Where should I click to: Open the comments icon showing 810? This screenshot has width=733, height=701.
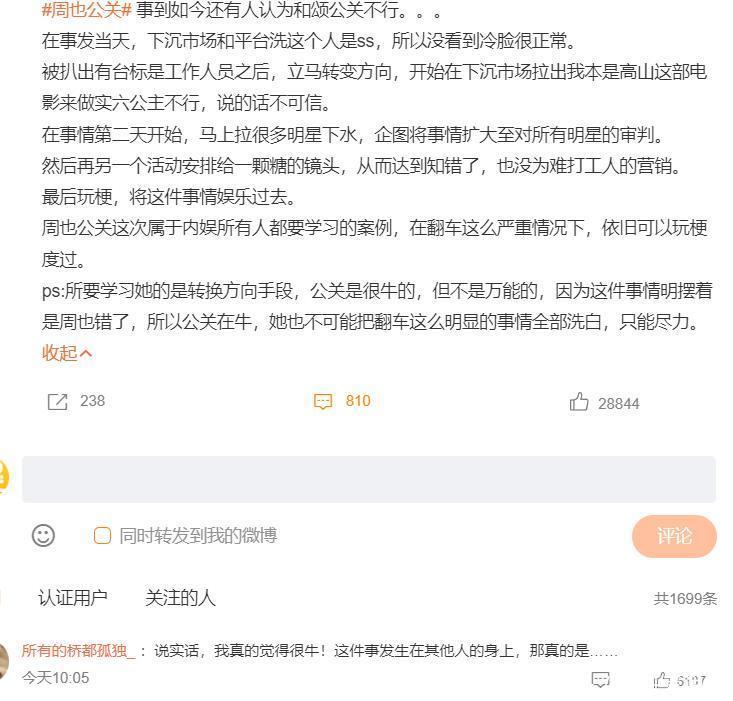324,401
